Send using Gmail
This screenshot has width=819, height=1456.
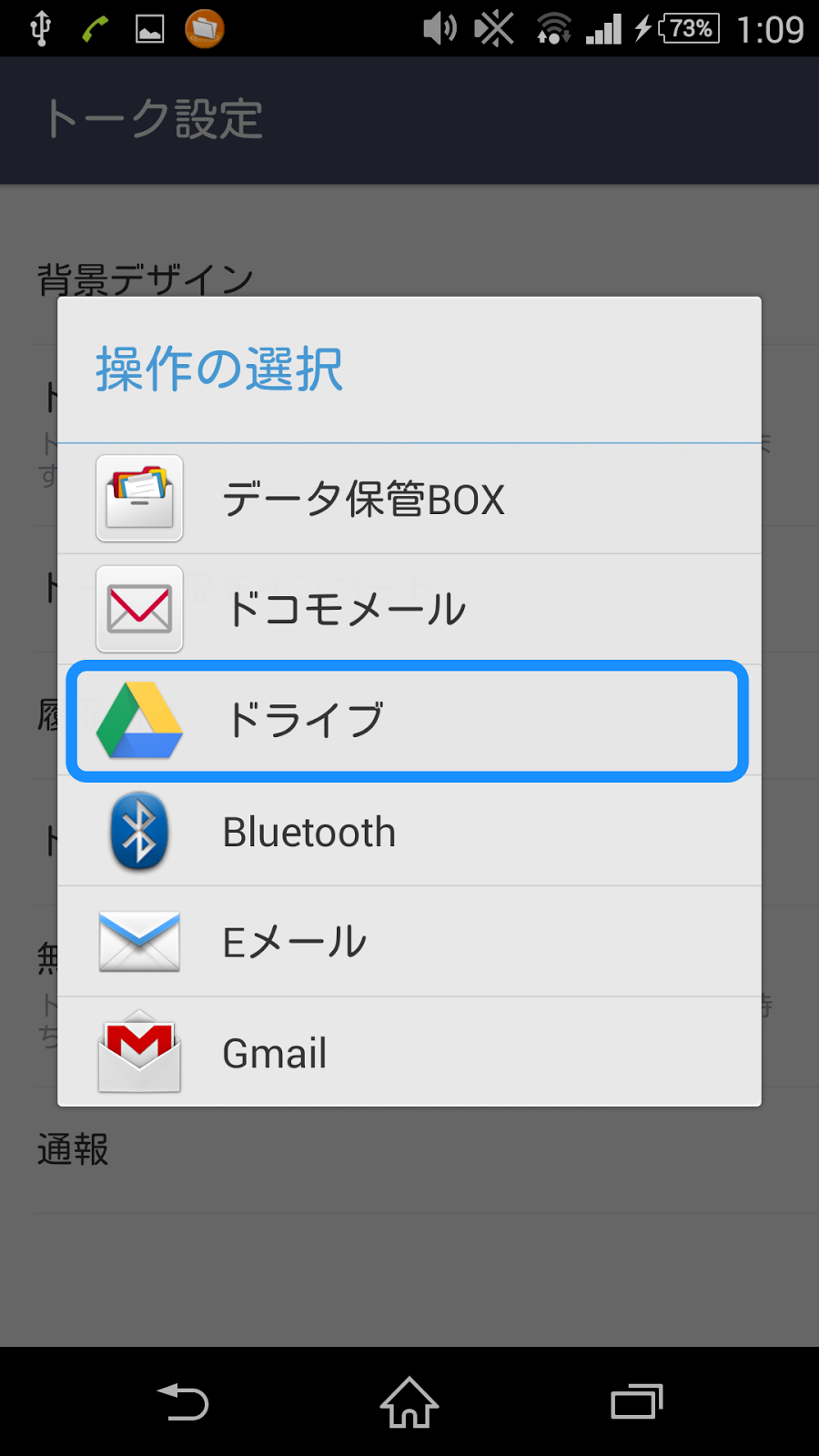(409, 1053)
